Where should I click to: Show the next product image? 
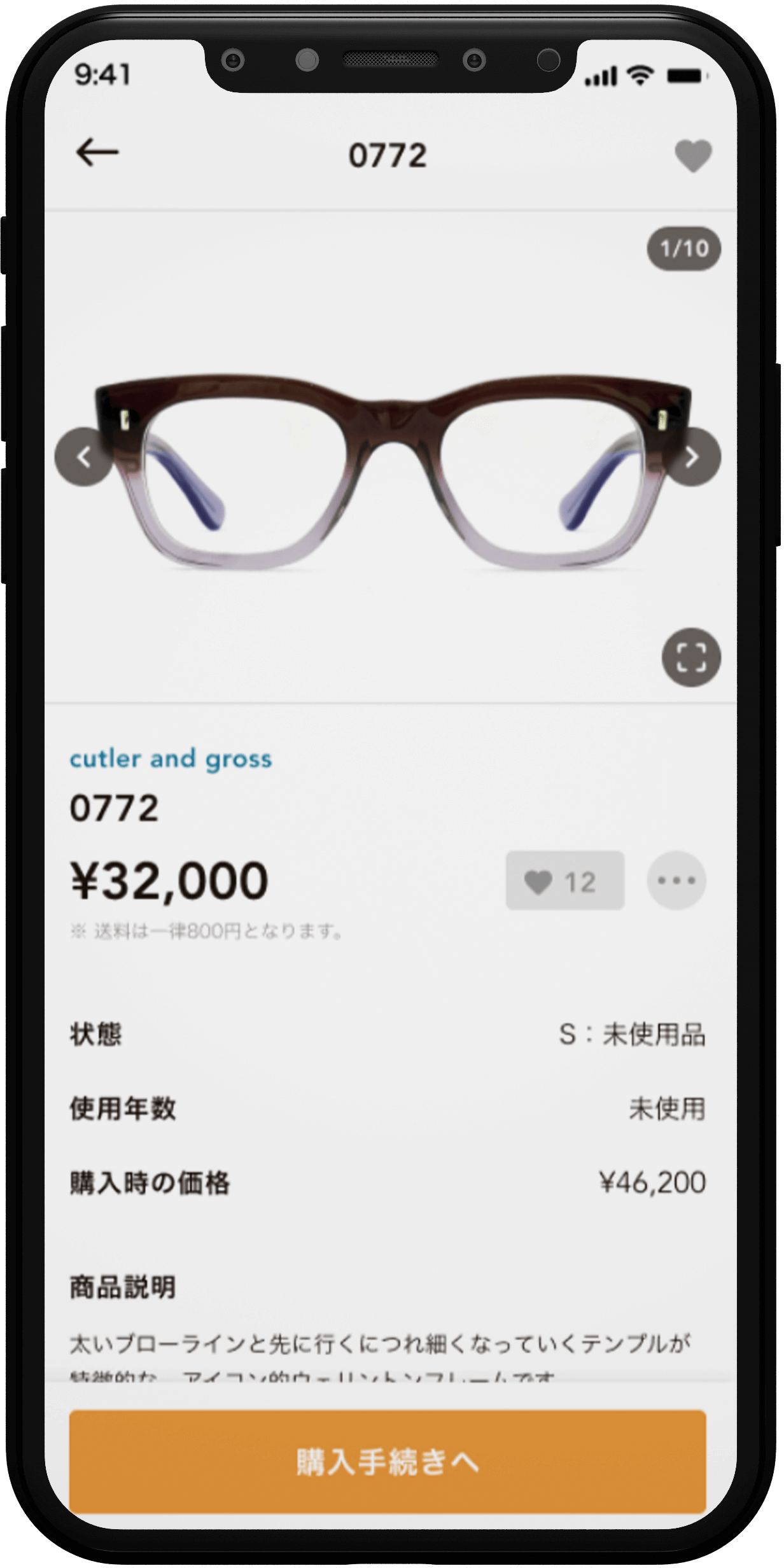(x=692, y=457)
